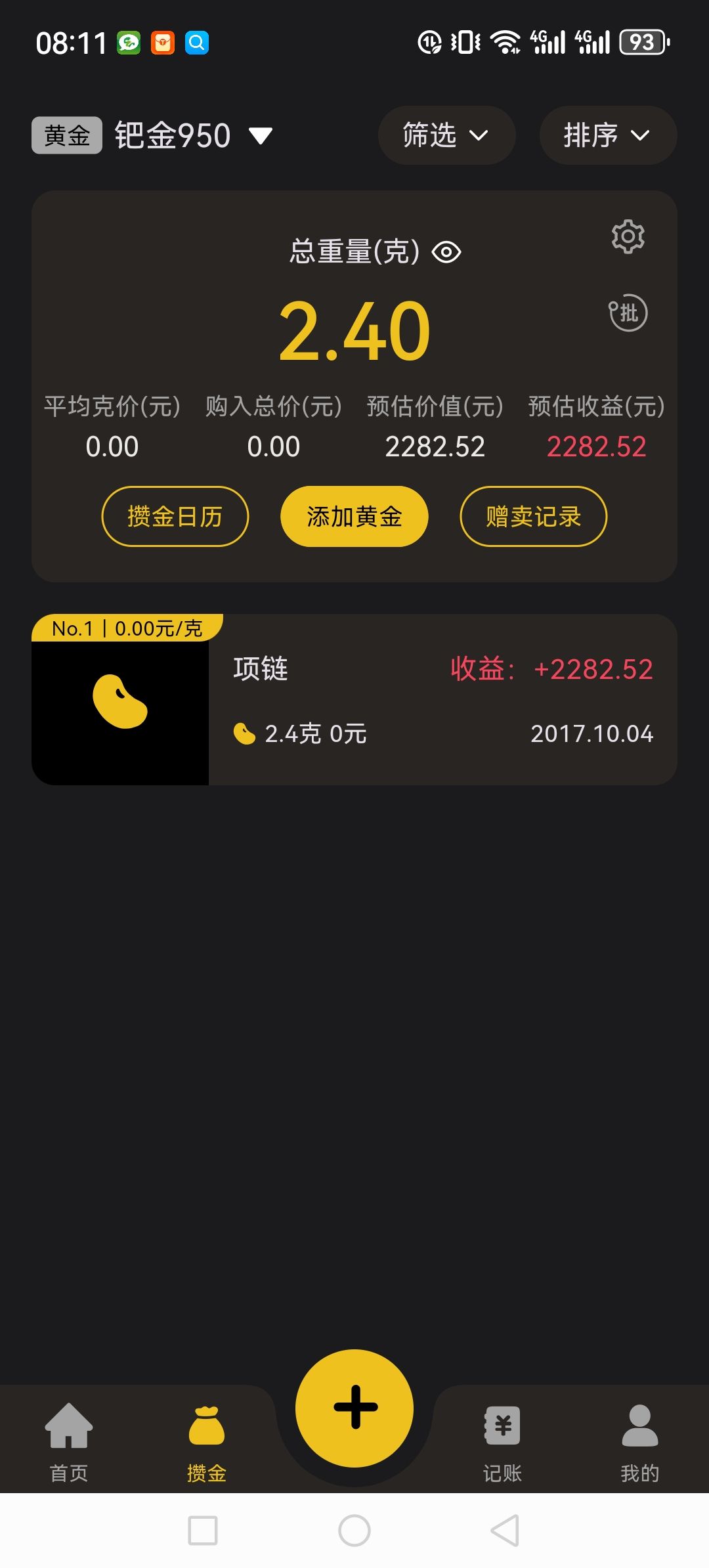The image size is (709, 1568).
Task: Expand the 筛选 filter options
Action: 446,135
